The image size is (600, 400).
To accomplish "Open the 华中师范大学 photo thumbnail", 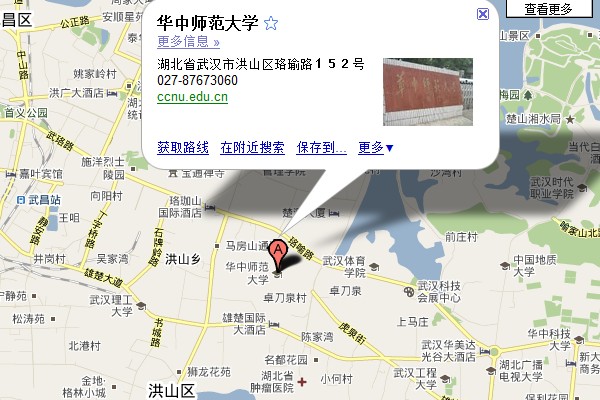I will coord(427,91).
